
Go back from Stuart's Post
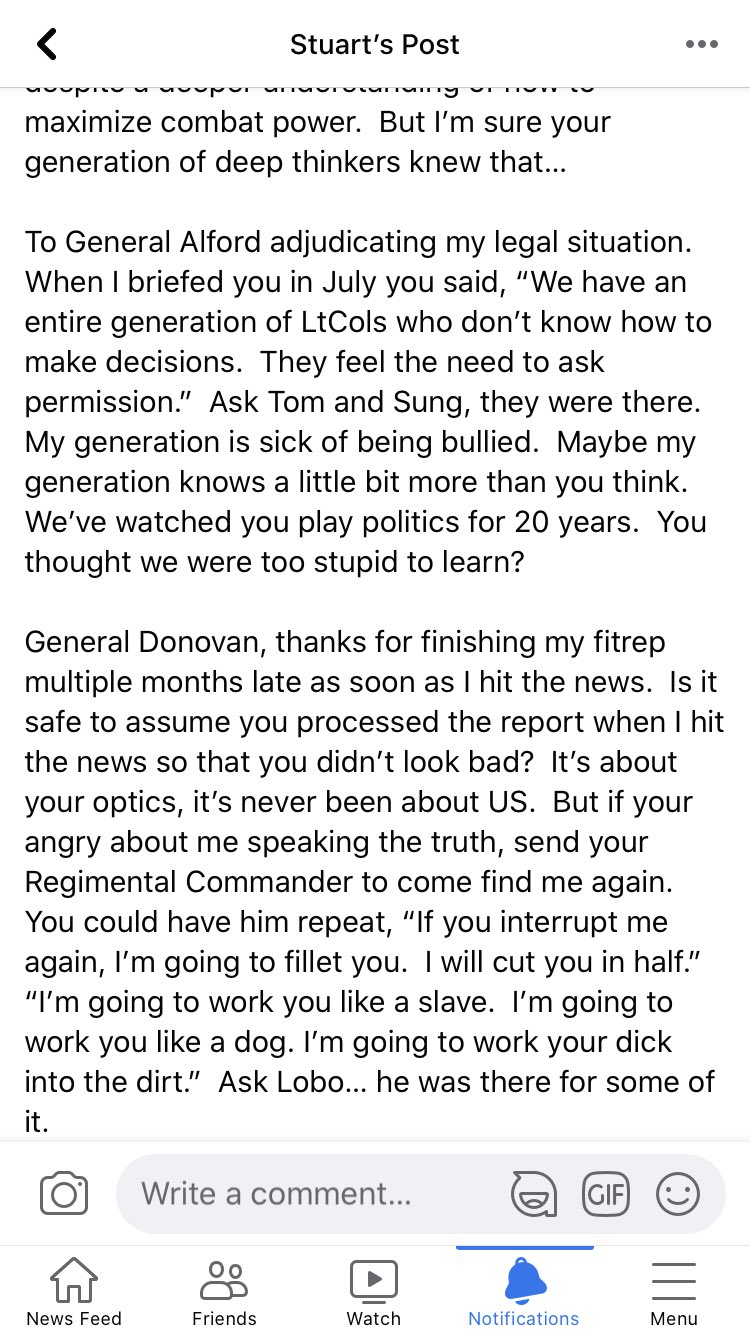point(47,44)
